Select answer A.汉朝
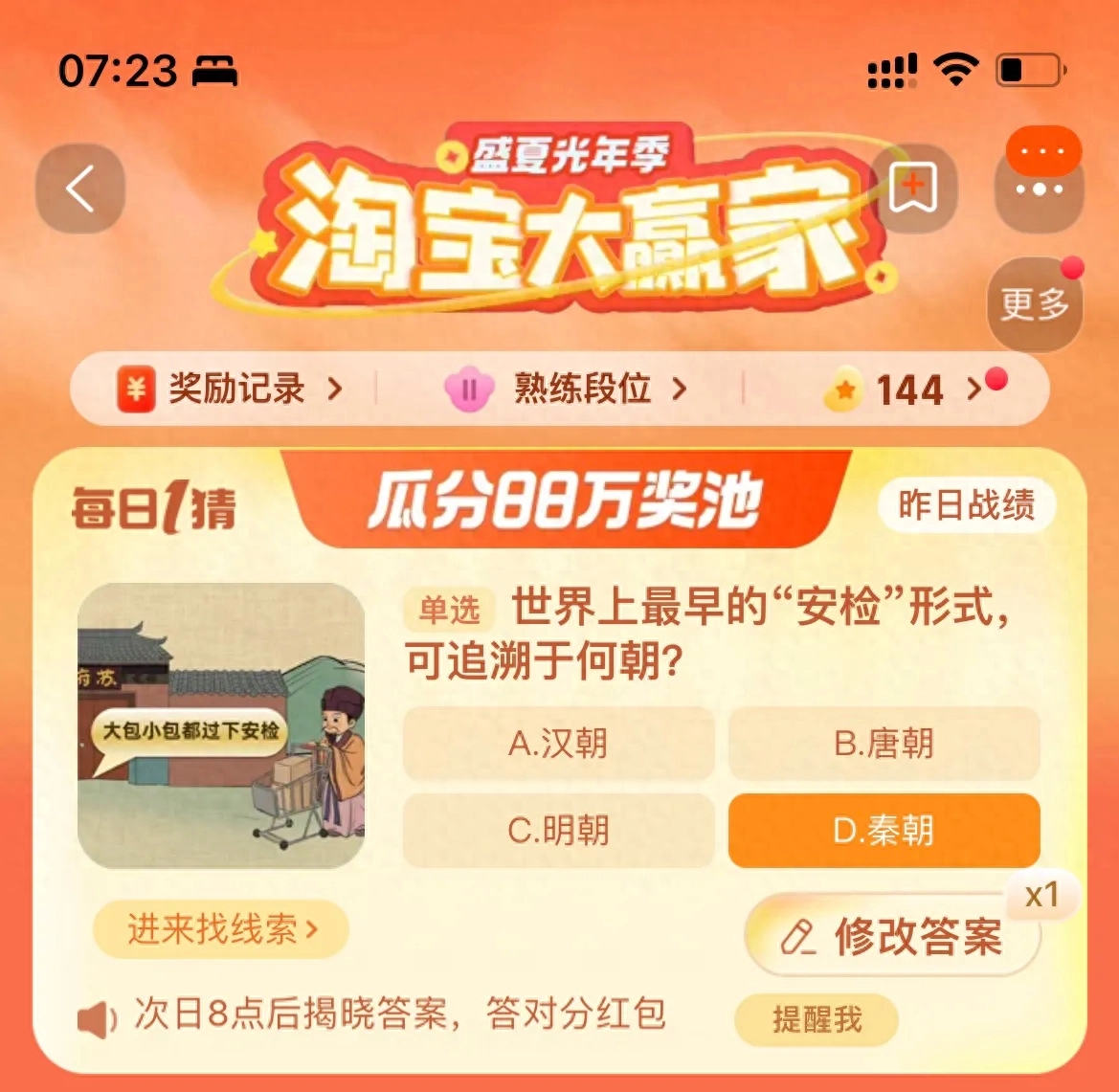Viewport: 1119px width, 1092px height. [x=559, y=744]
